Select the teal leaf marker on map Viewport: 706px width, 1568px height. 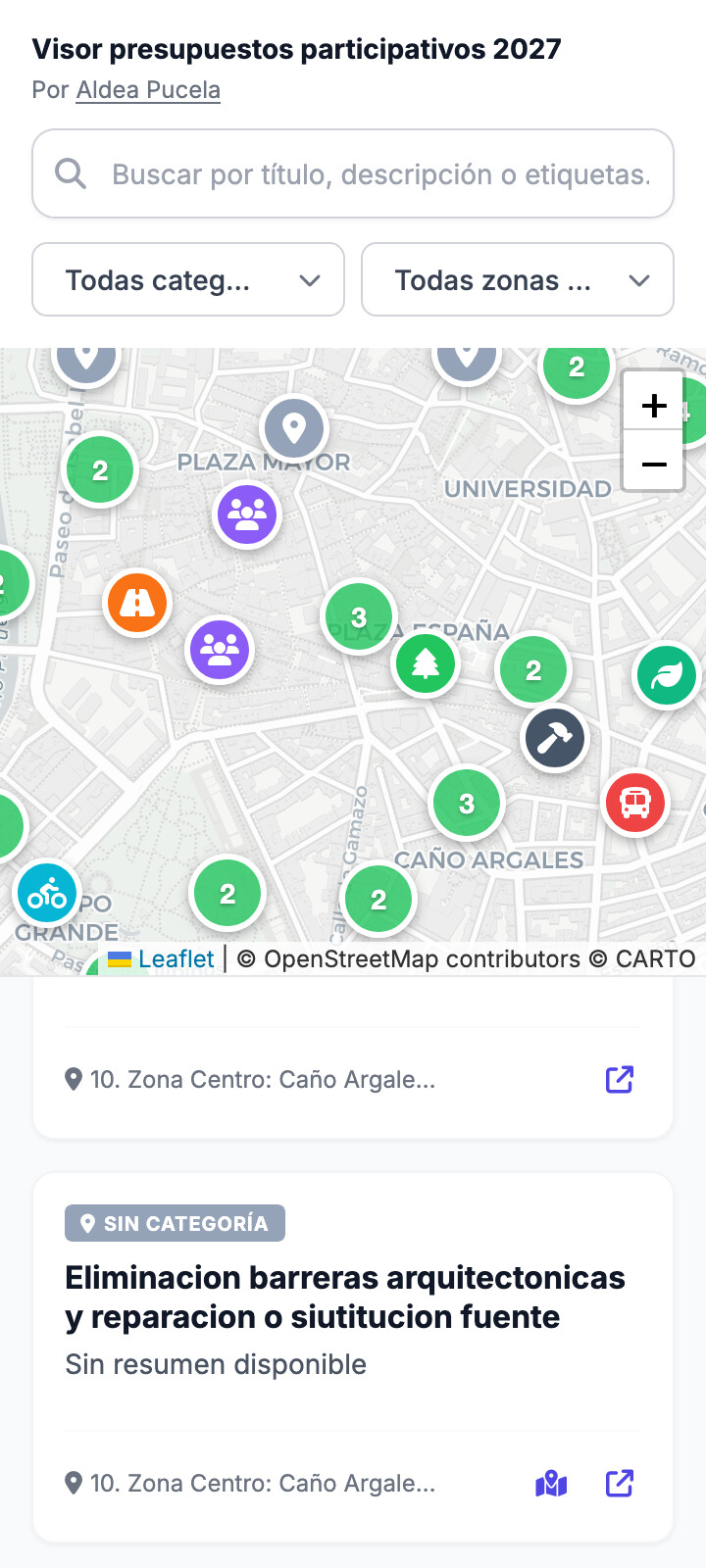[667, 675]
